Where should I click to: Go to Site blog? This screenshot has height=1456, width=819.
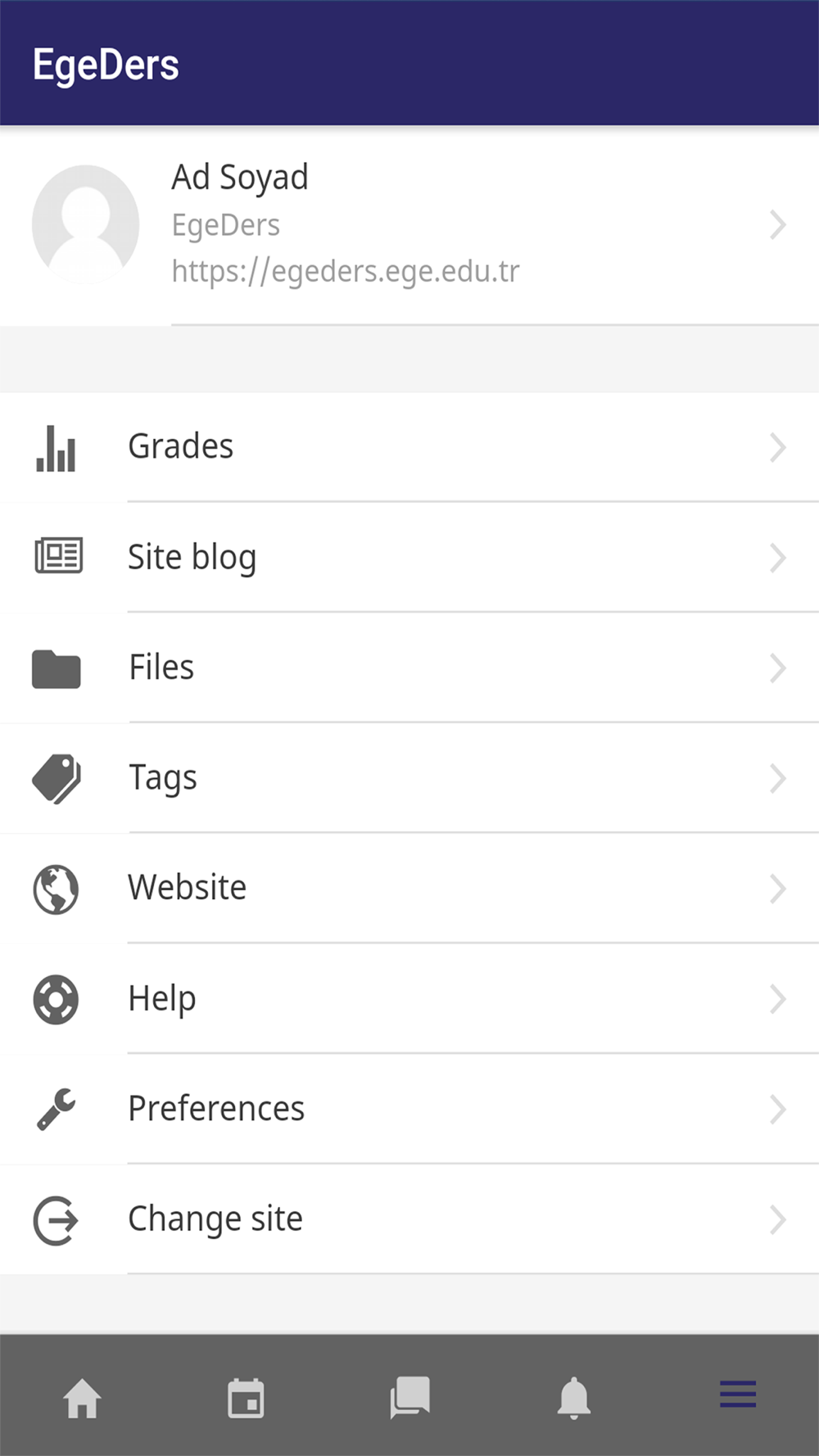[409, 558]
